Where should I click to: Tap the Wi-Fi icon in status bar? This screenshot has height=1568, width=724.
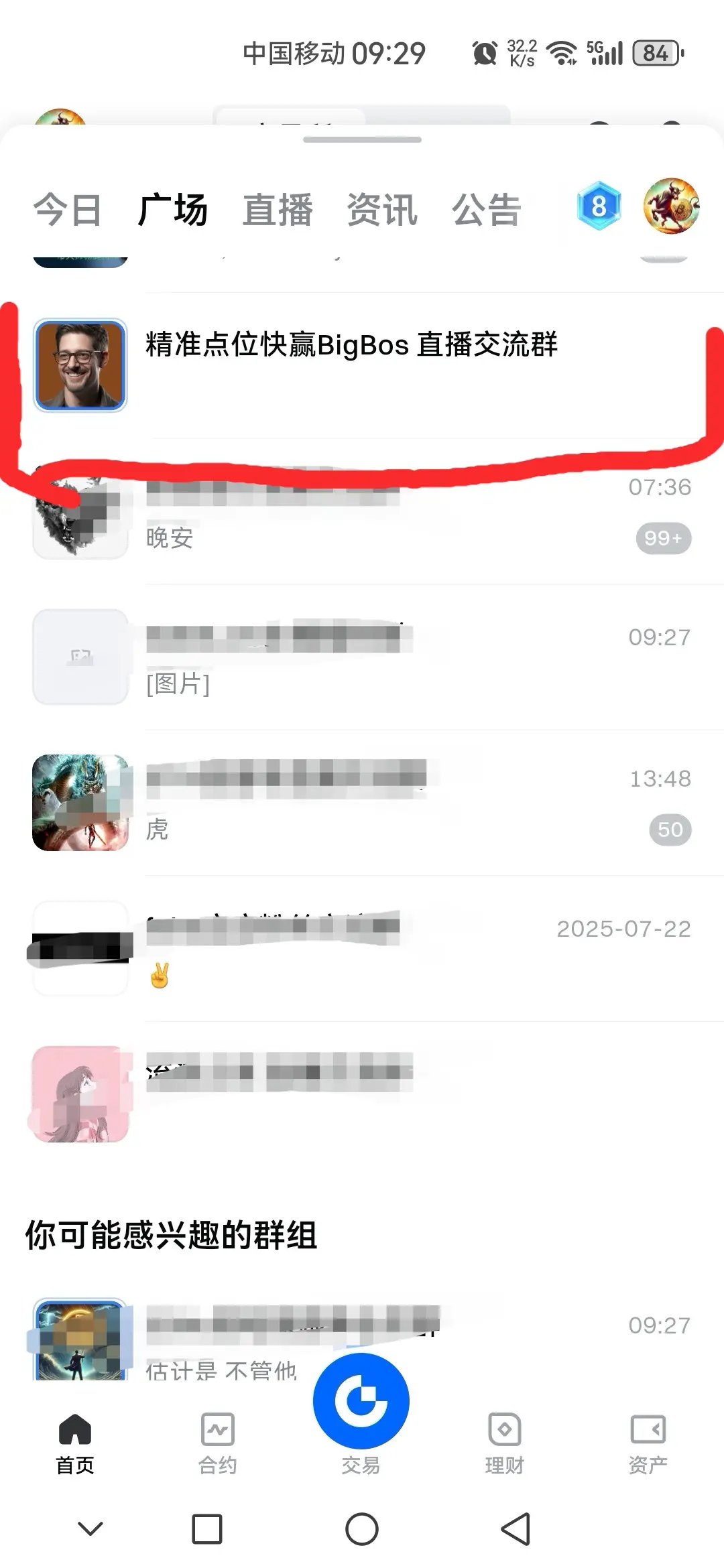click(x=562, y=52)
